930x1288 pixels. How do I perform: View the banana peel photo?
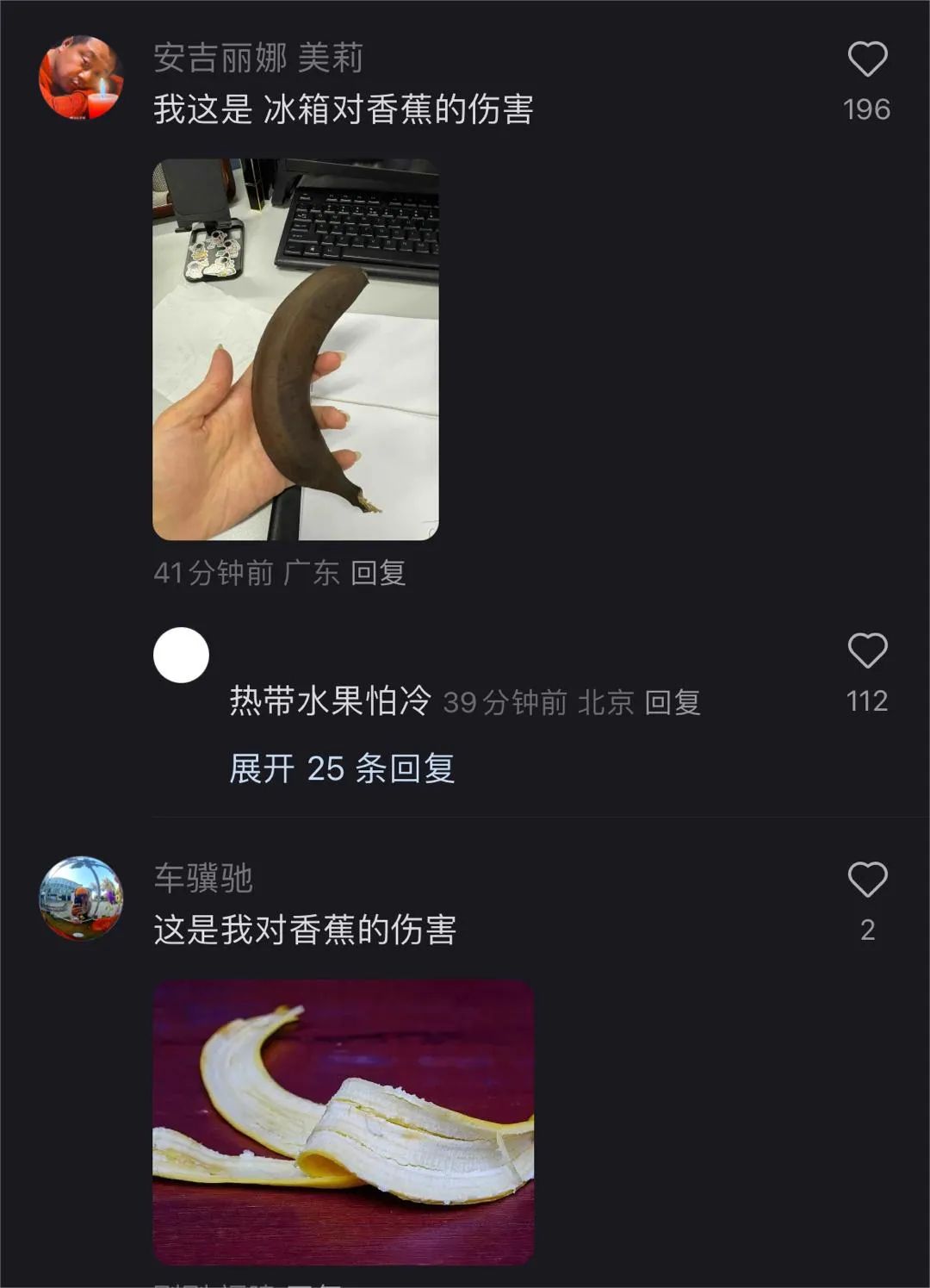tap(343, 1122)
